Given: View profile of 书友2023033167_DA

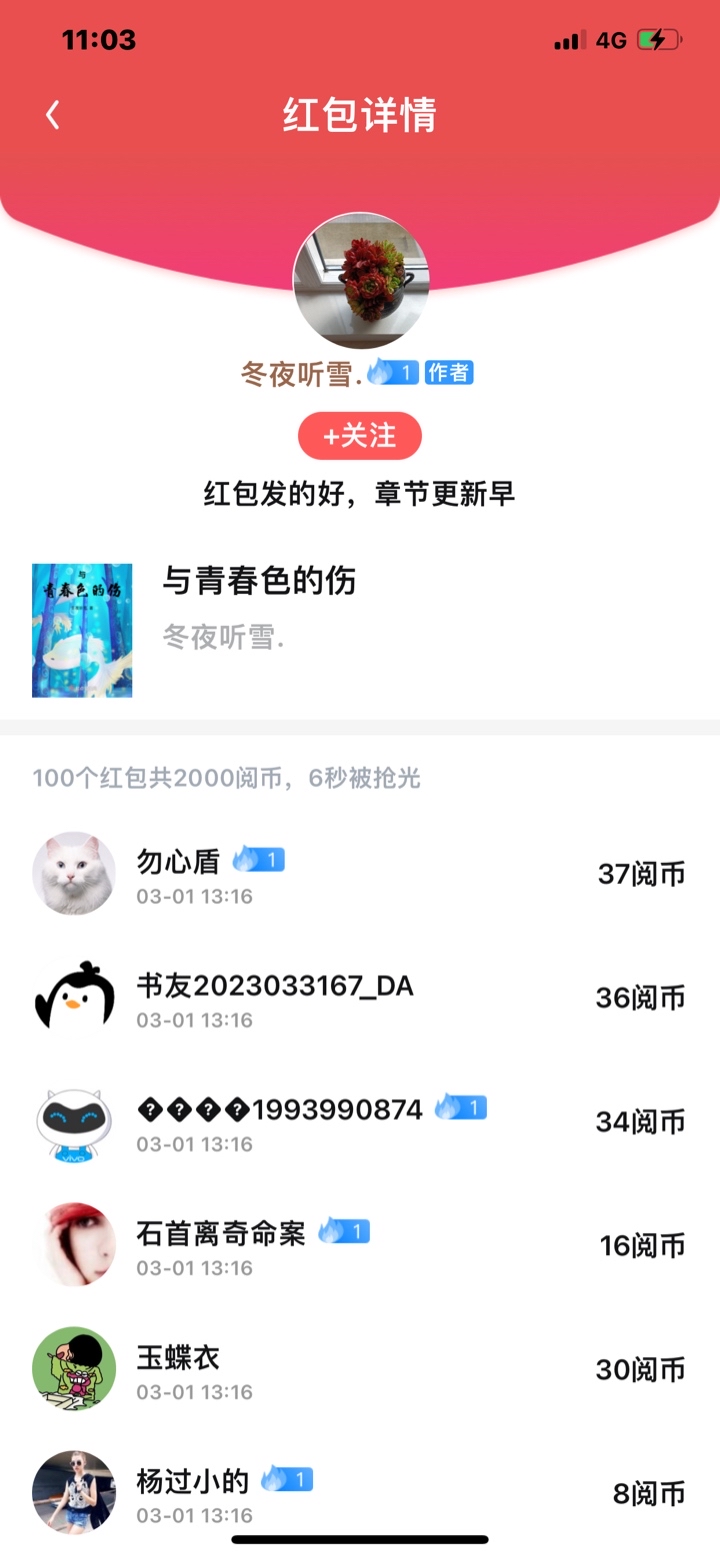Looking at the screenshot, I should coord(274,986).
